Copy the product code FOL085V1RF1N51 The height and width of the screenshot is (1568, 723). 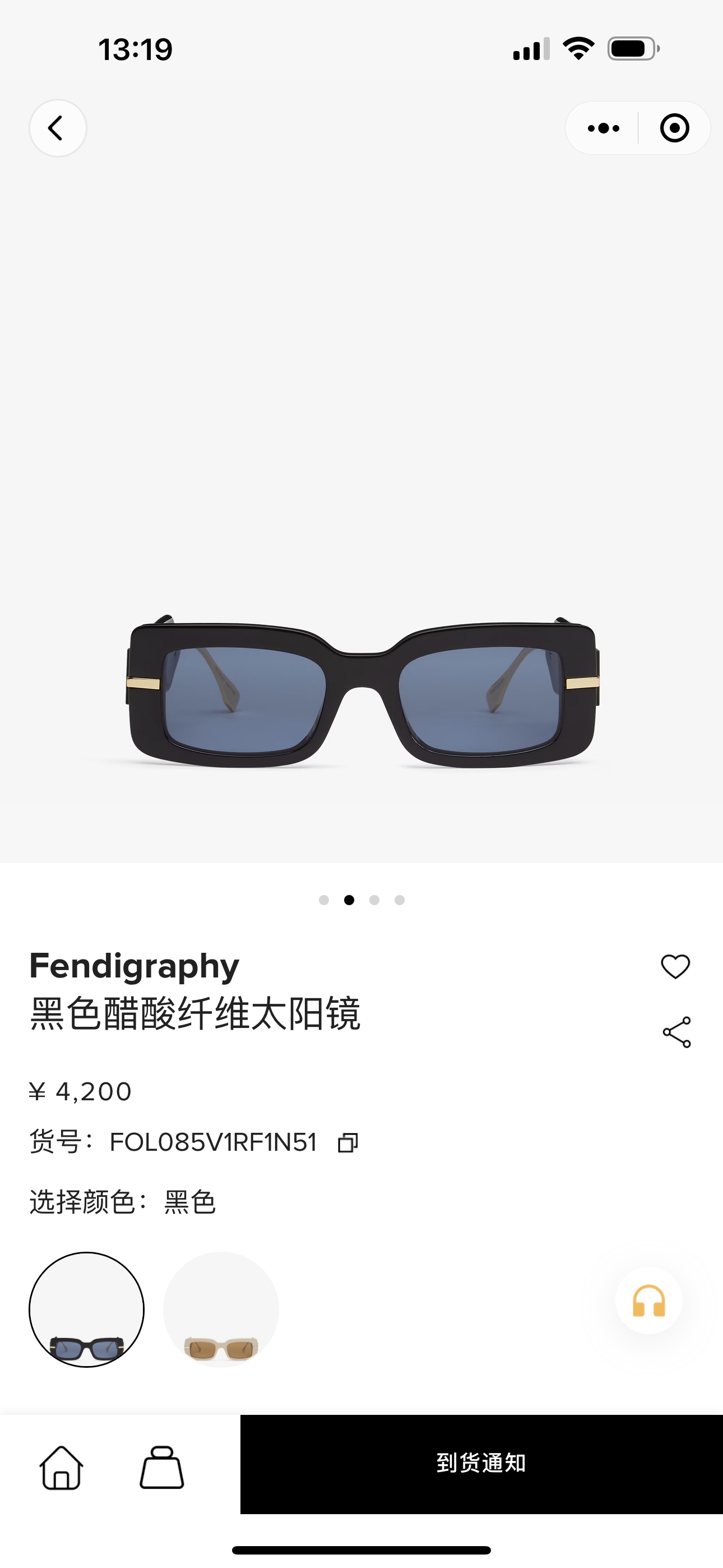click(x=348, y=1142)
